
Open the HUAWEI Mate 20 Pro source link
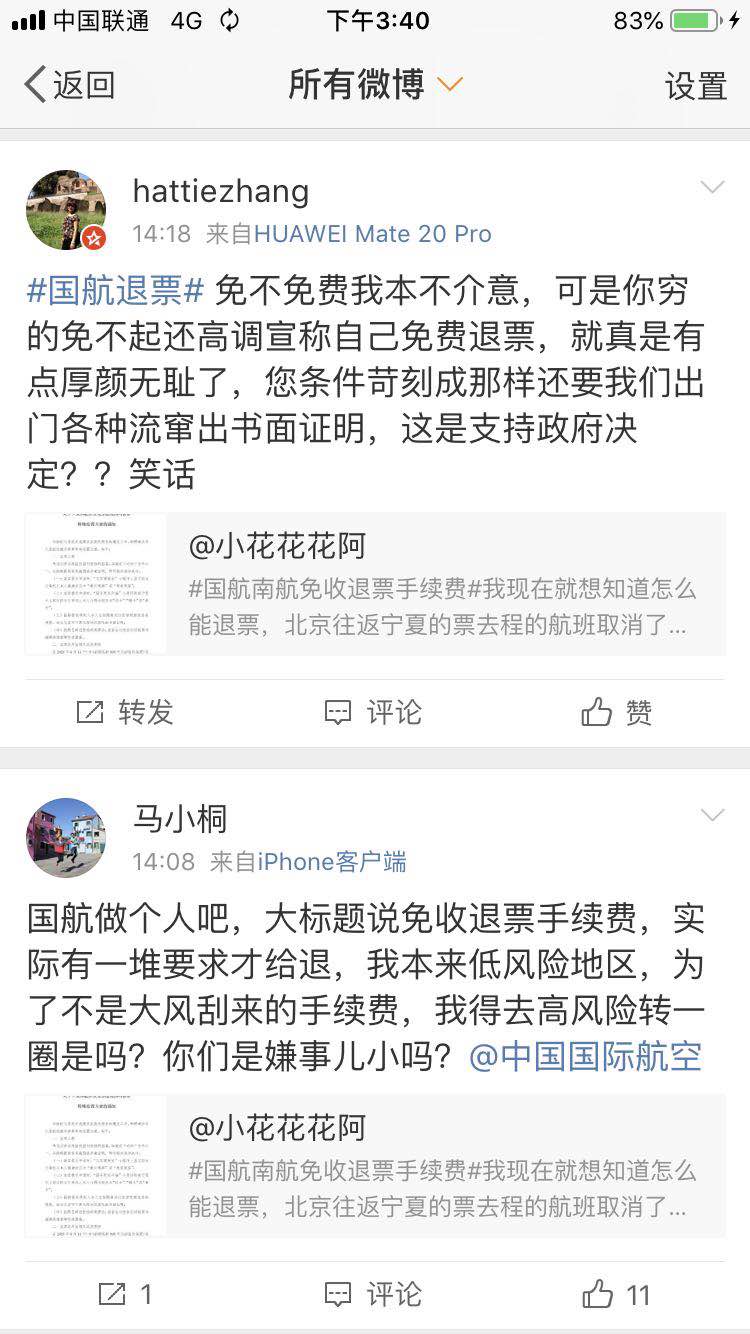[373, 234]
